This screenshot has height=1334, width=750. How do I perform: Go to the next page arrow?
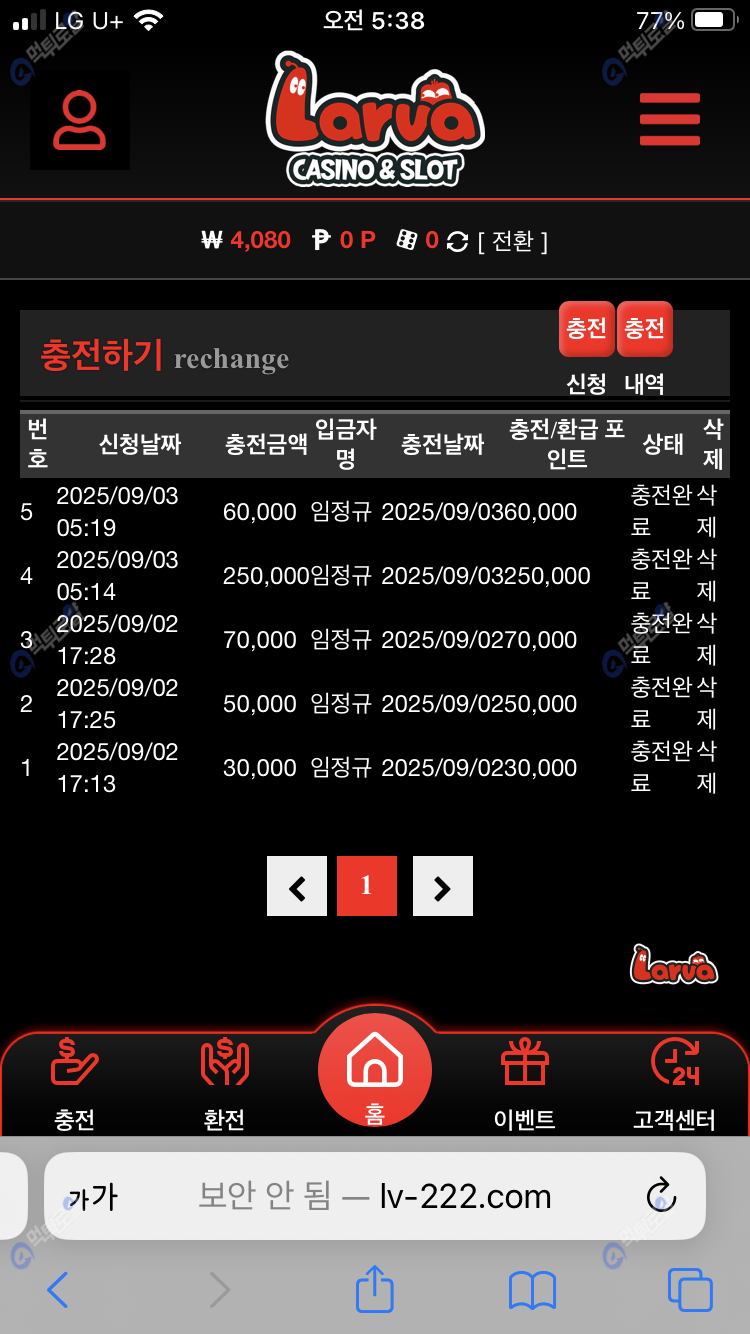pos(443,886)
